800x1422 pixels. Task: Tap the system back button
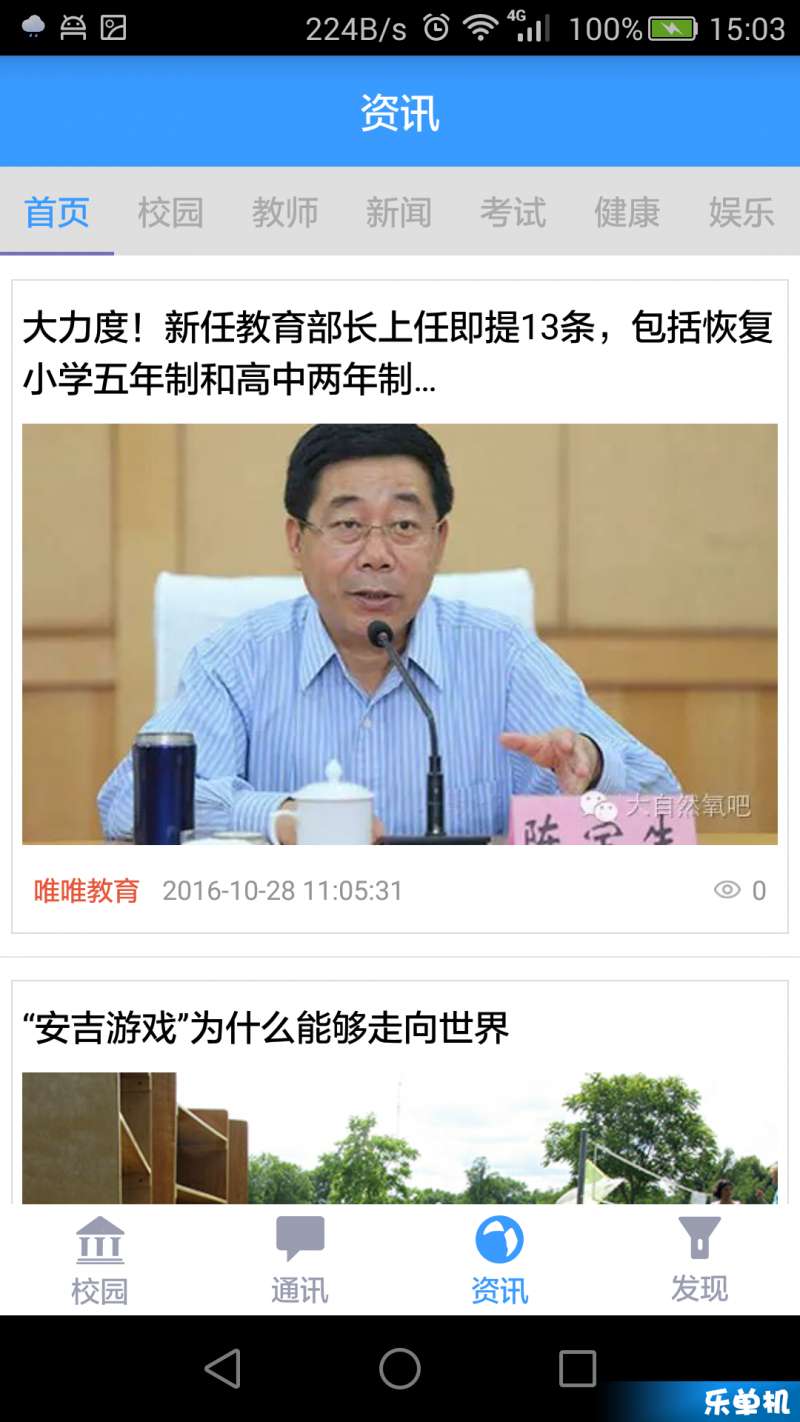[x=222, y=1368]
